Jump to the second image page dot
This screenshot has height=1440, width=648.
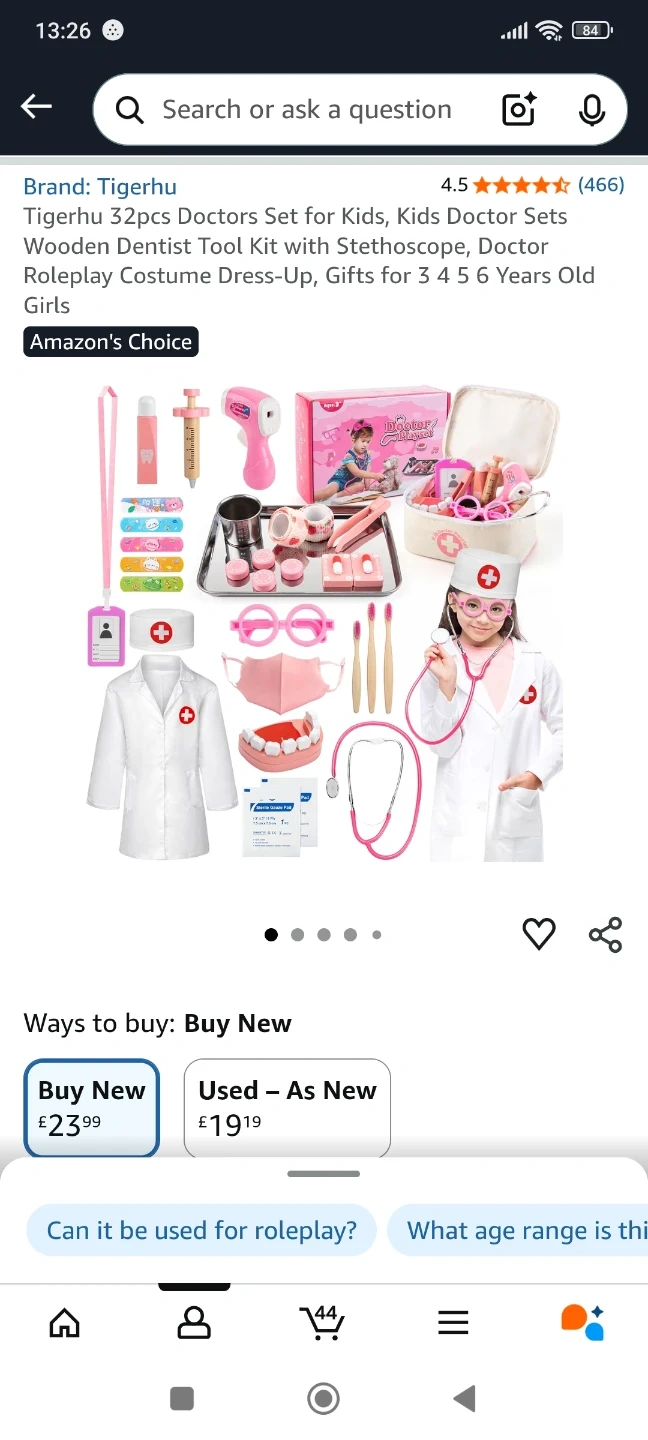point(297,935)
